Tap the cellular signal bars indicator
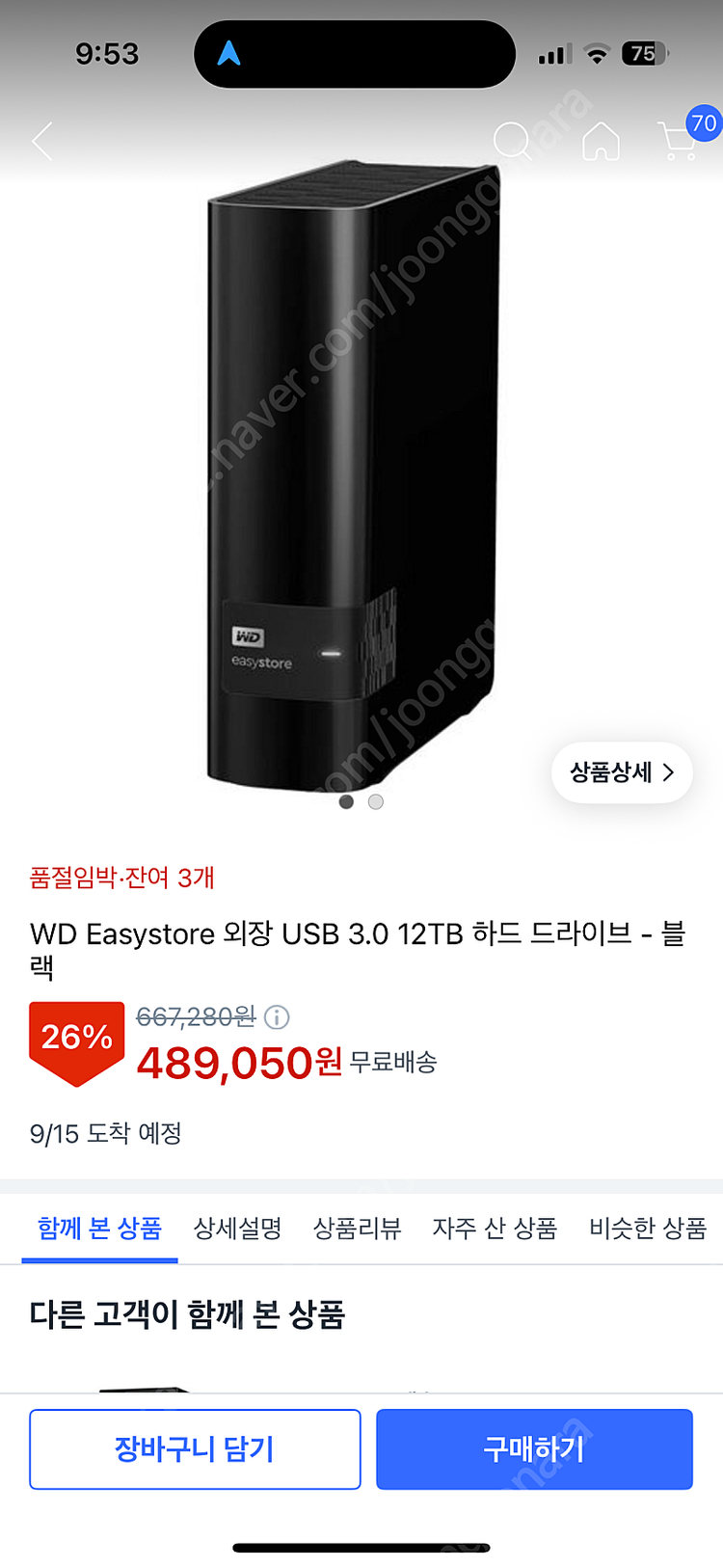The image size is (723, 1568). [x=552, y=54]
